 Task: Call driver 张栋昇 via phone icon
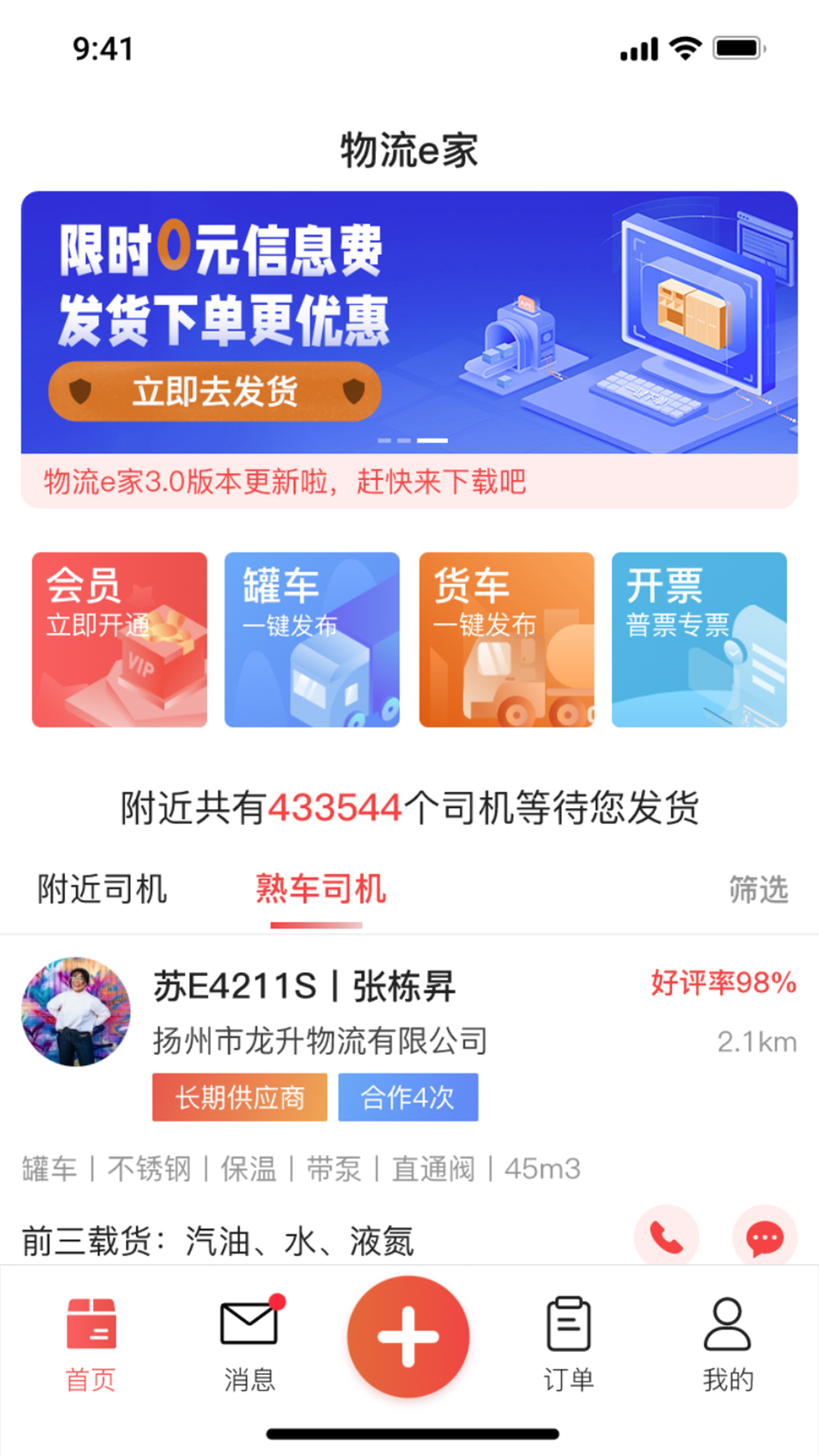click(x=667, y=1237)
